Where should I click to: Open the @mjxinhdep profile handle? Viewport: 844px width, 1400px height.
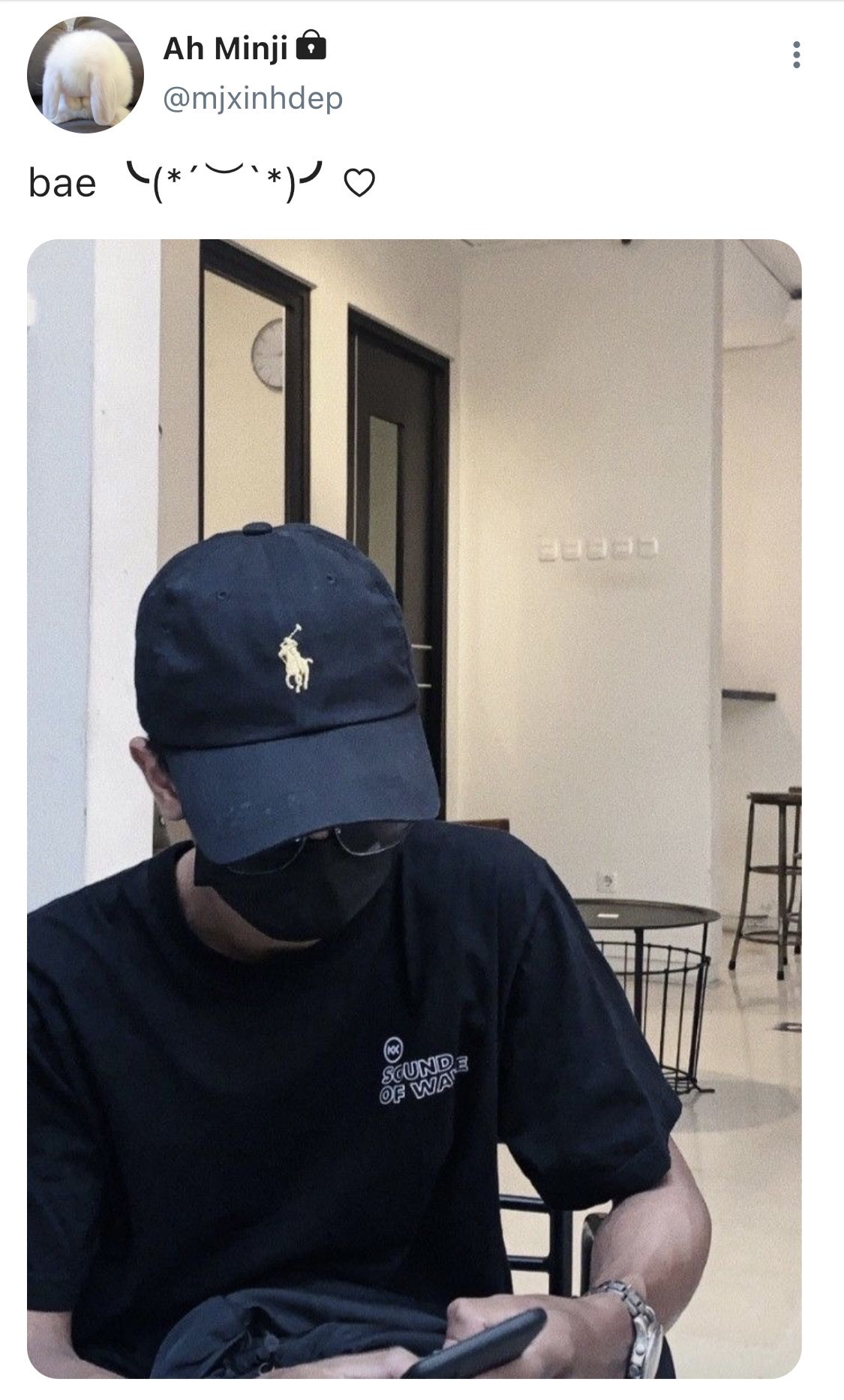point(252,98)
